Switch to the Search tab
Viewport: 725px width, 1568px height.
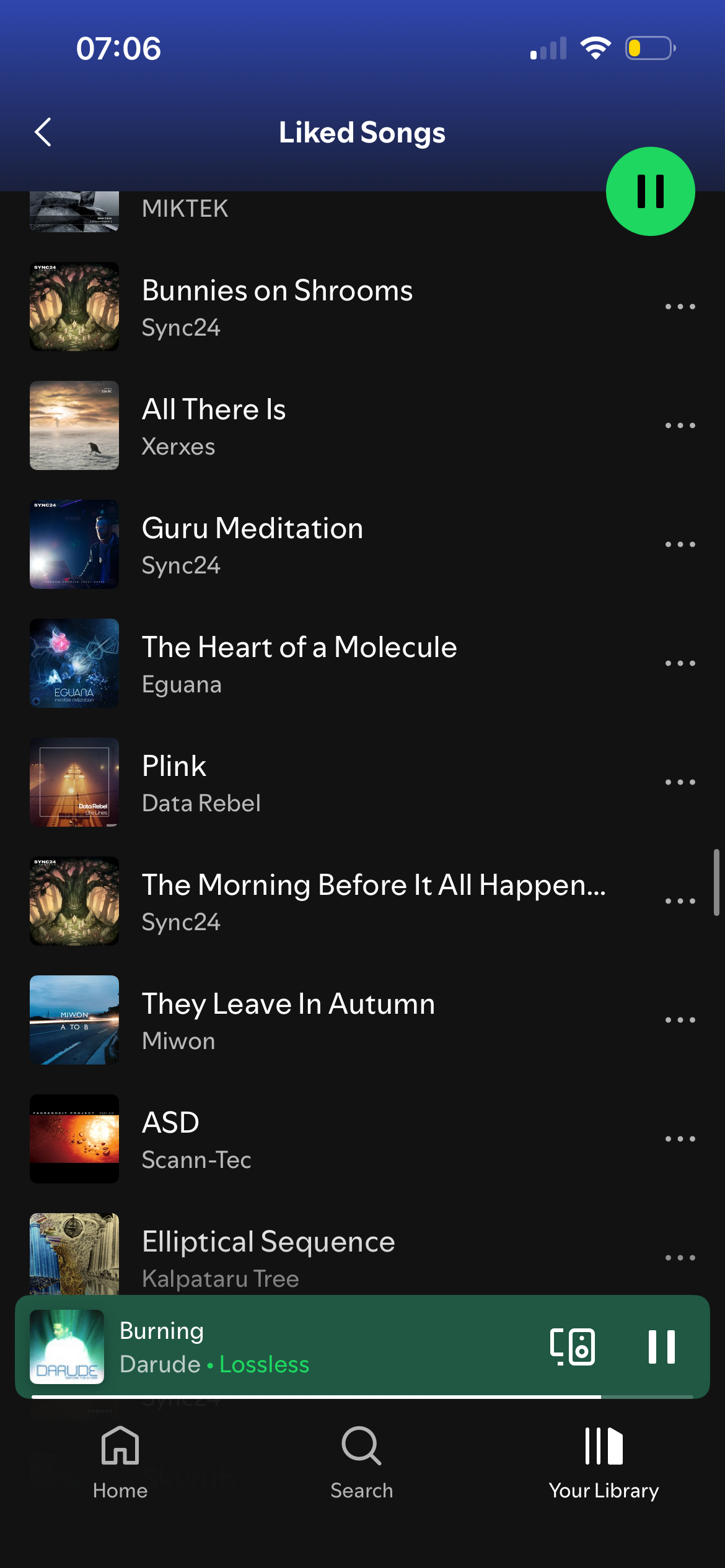coord(362,1463)
